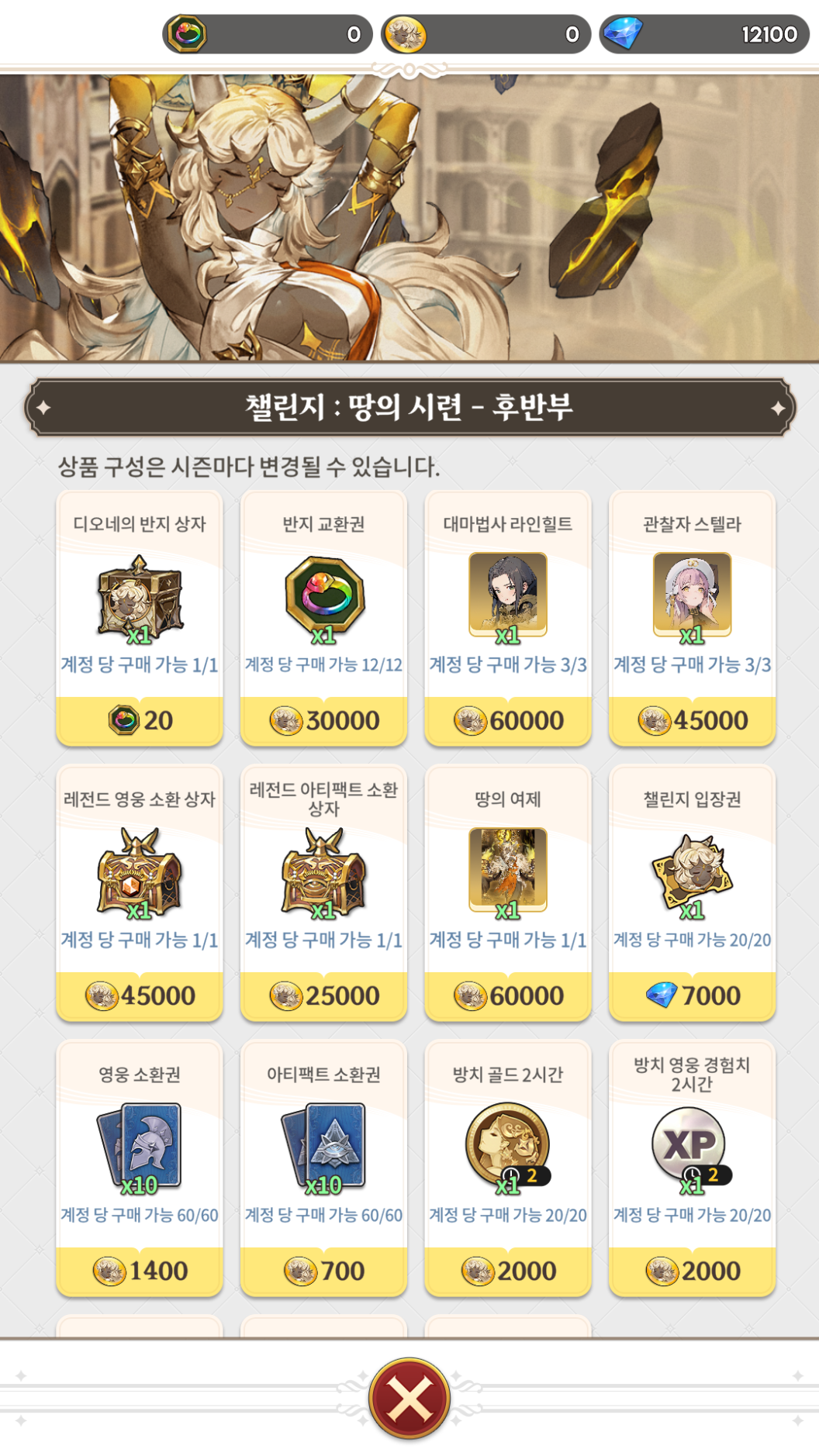
Task: Buy the 레전드 영웅 소환 상자
Action: coord(140,893)
